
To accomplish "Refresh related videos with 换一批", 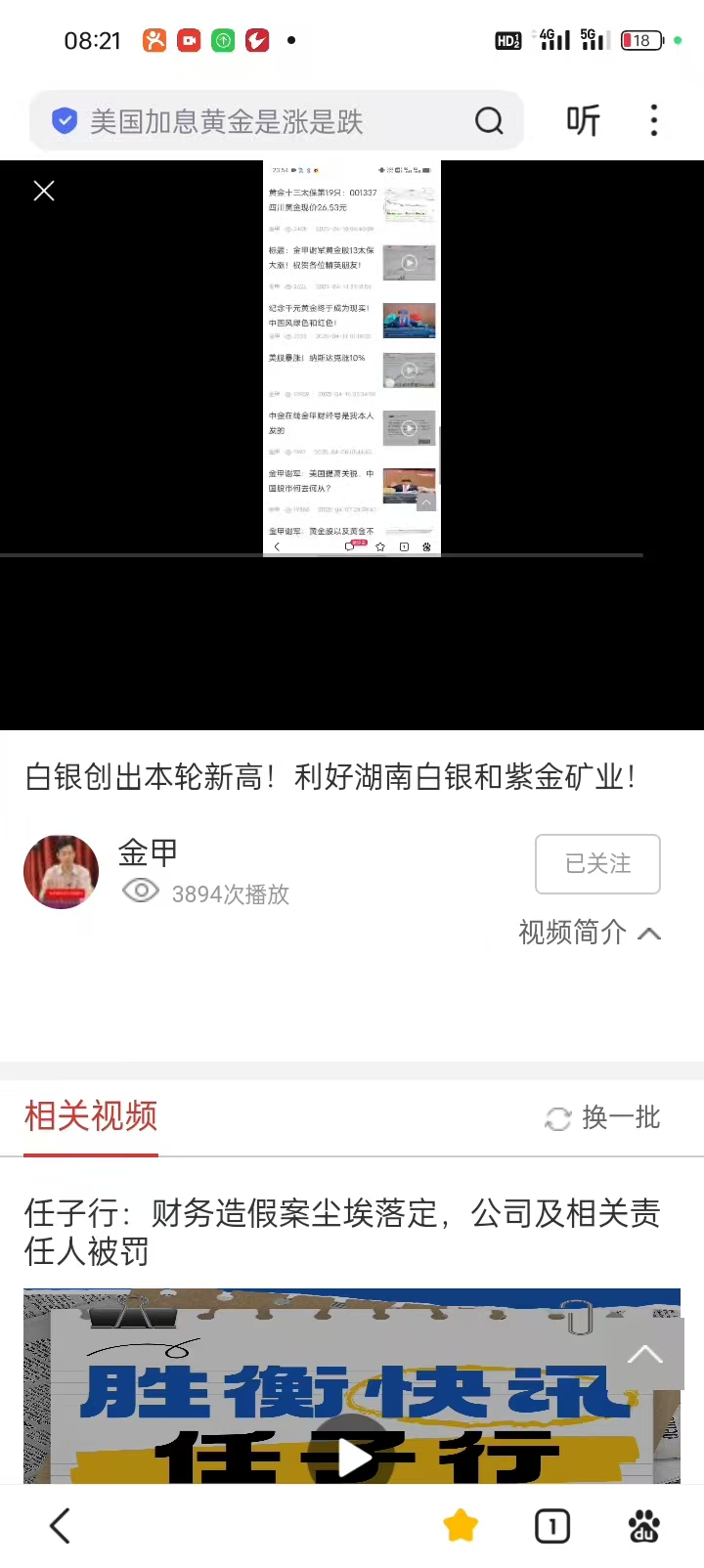I will tap(602, 1117).
